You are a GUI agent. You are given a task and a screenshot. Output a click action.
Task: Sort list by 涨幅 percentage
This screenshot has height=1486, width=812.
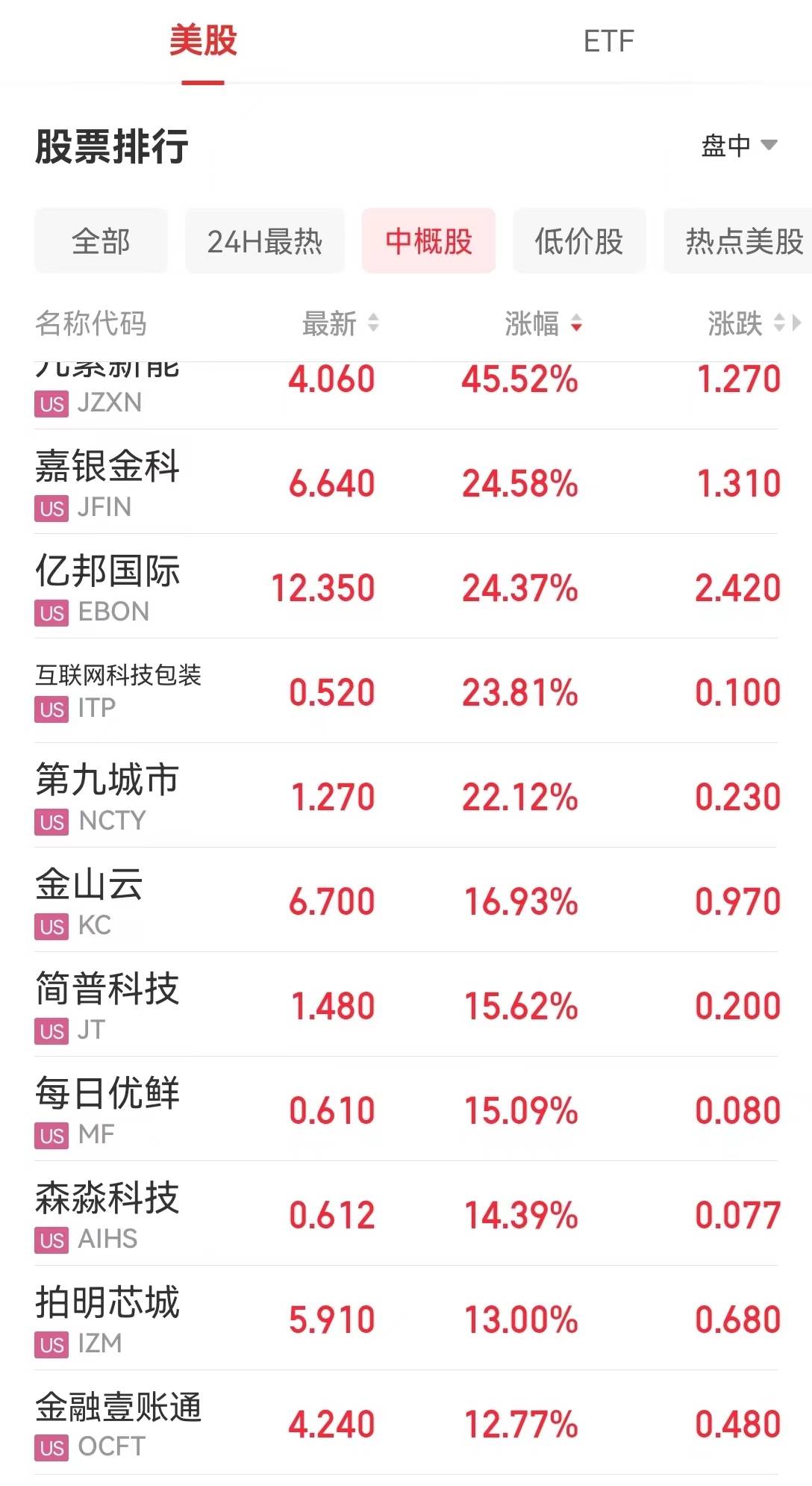543,323
